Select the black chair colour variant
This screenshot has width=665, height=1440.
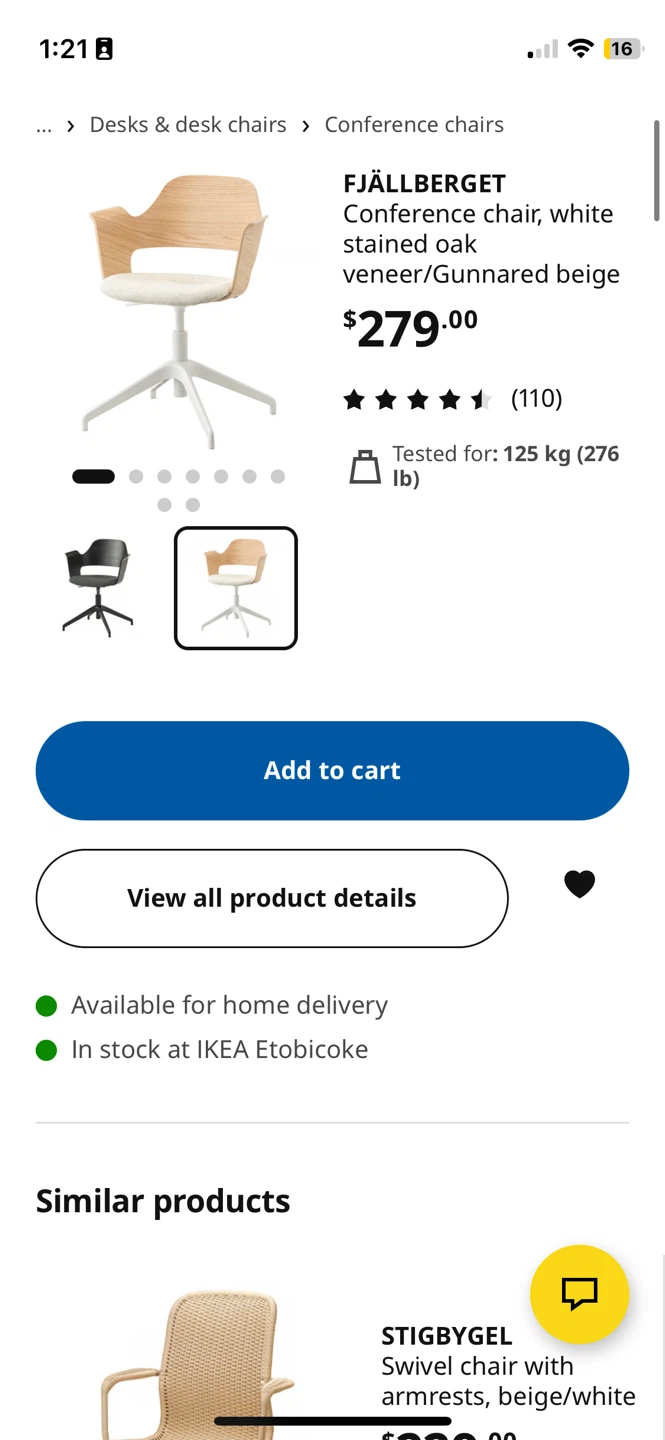coord(98,588)
